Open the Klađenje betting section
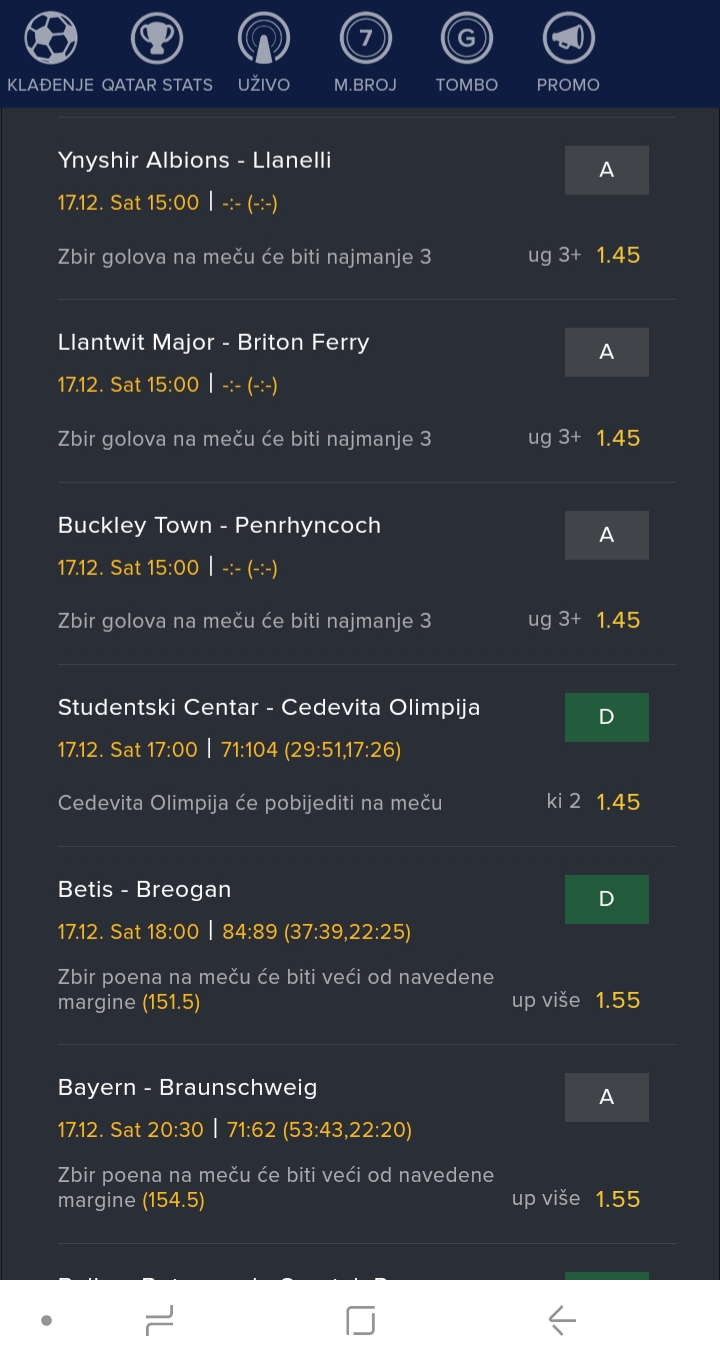Viewport: 720px width, 1364px height. tap(50, 54)
